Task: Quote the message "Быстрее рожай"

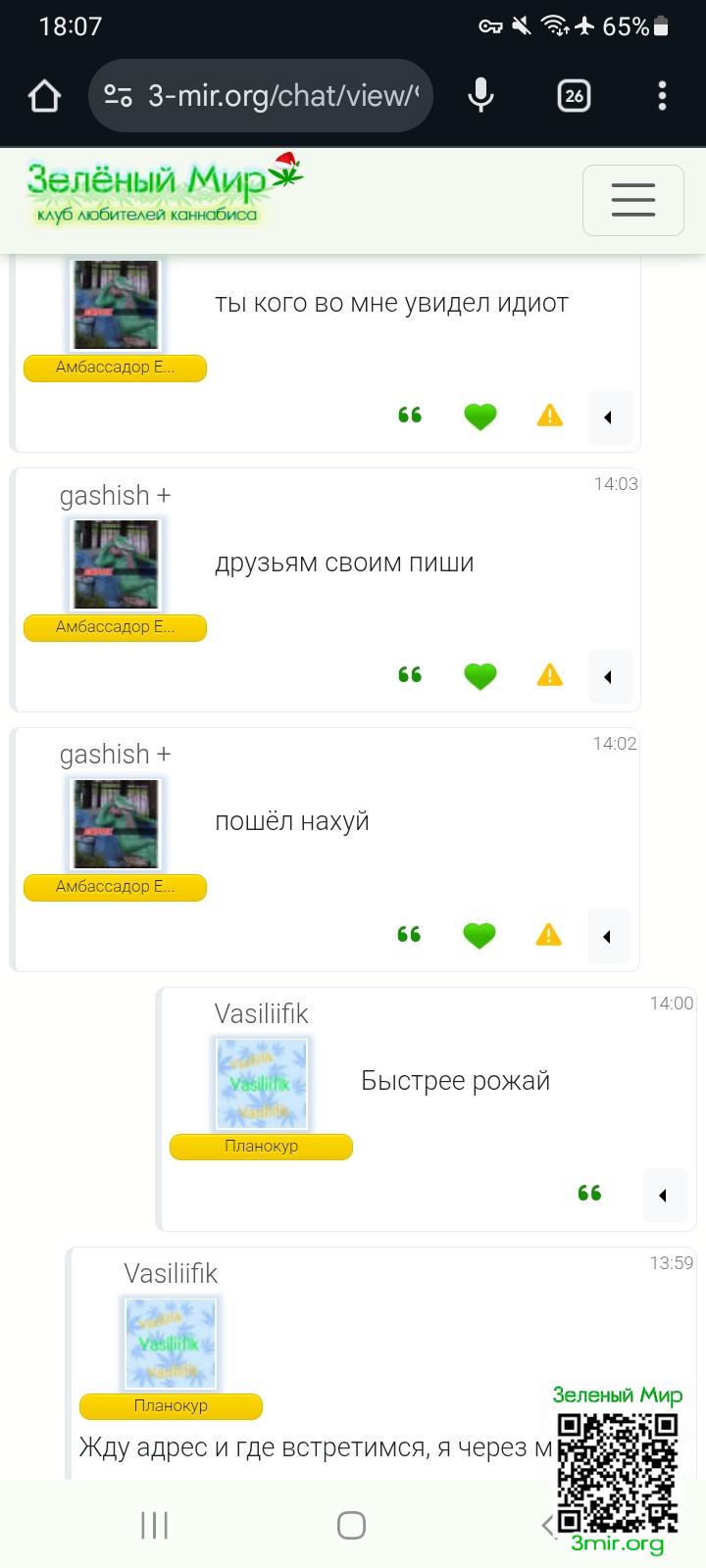Action: [589, 1193]
